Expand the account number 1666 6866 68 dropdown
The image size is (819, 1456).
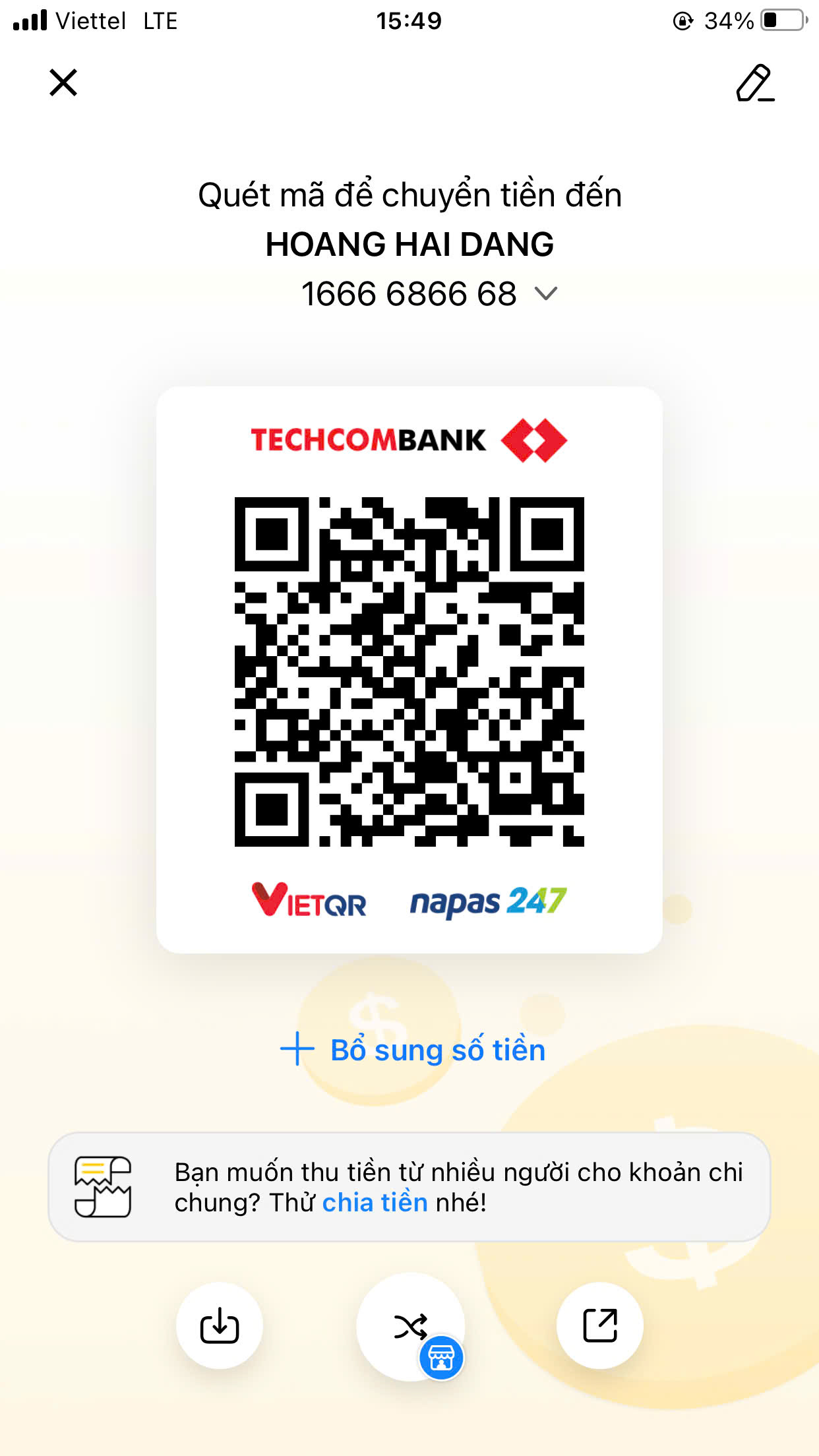click(x=546, y=293)
